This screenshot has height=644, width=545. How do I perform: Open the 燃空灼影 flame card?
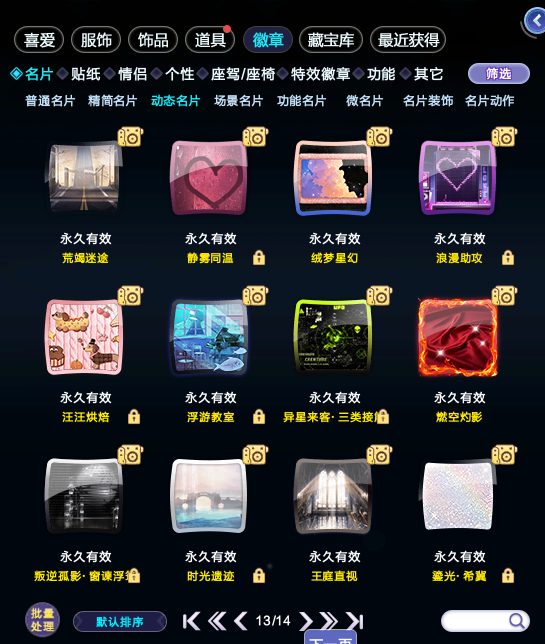coord(458,337)
